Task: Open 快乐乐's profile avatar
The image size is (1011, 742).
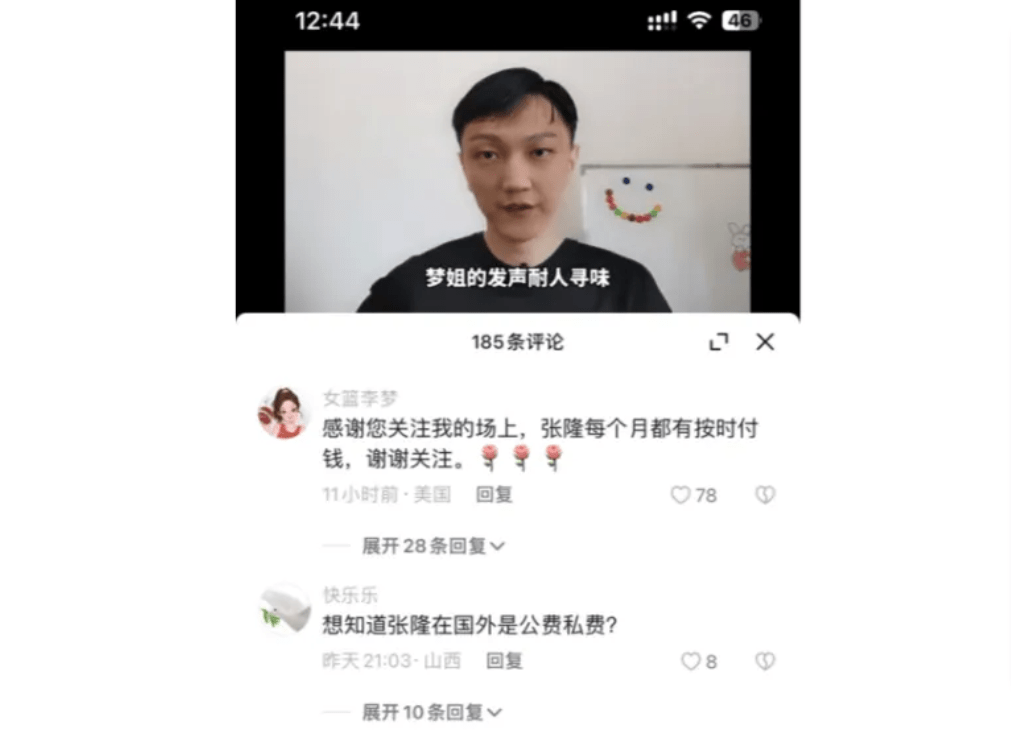Action: point(284,609)
